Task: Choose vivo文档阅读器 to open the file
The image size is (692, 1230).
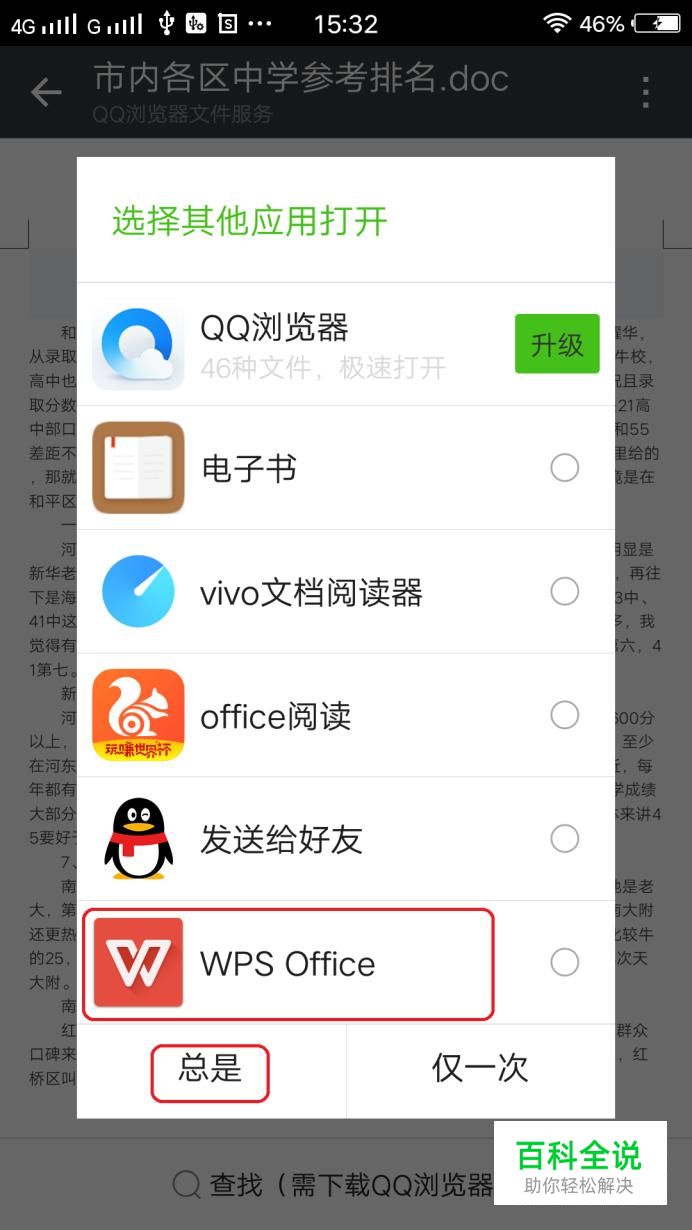Action: point(346,592)
